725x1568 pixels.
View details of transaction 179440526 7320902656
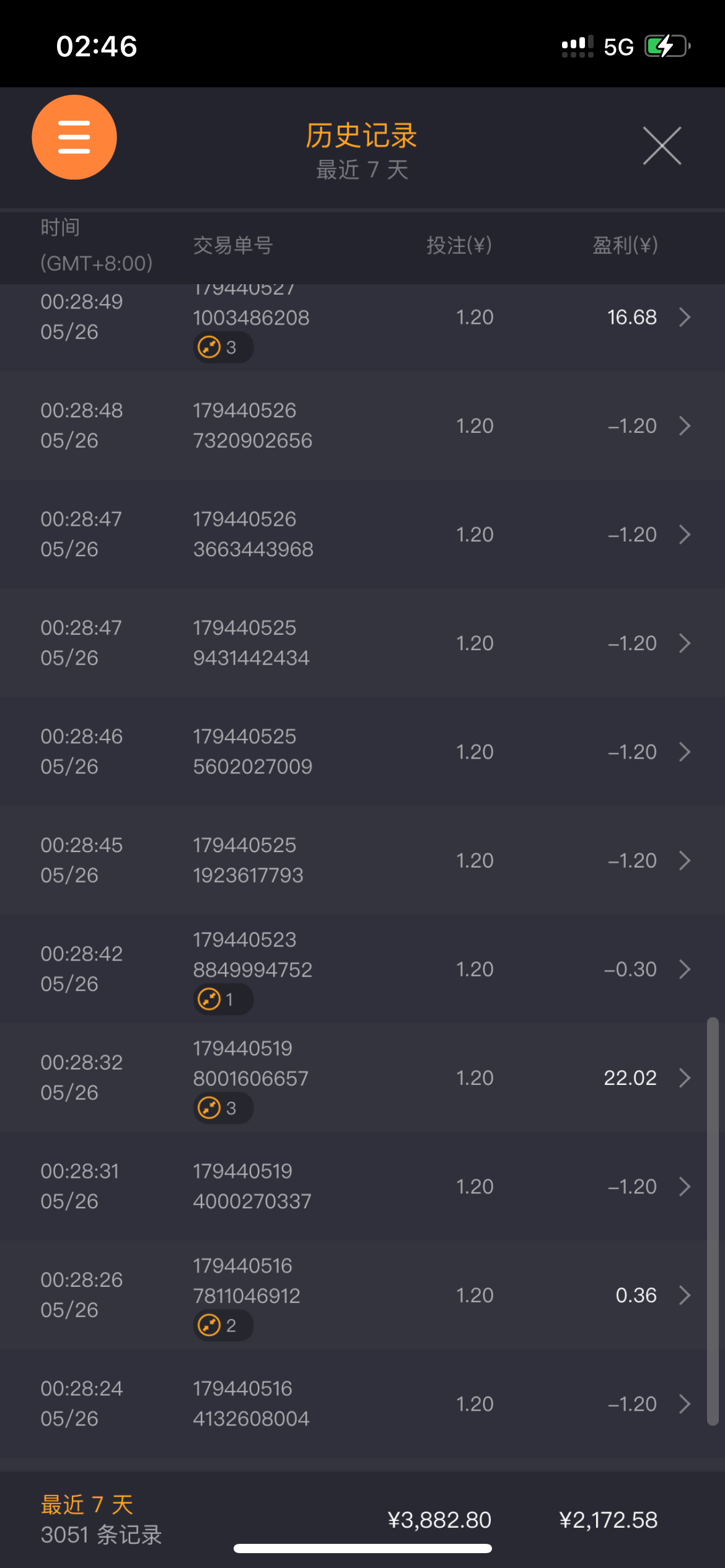click(x=362, y=426)
